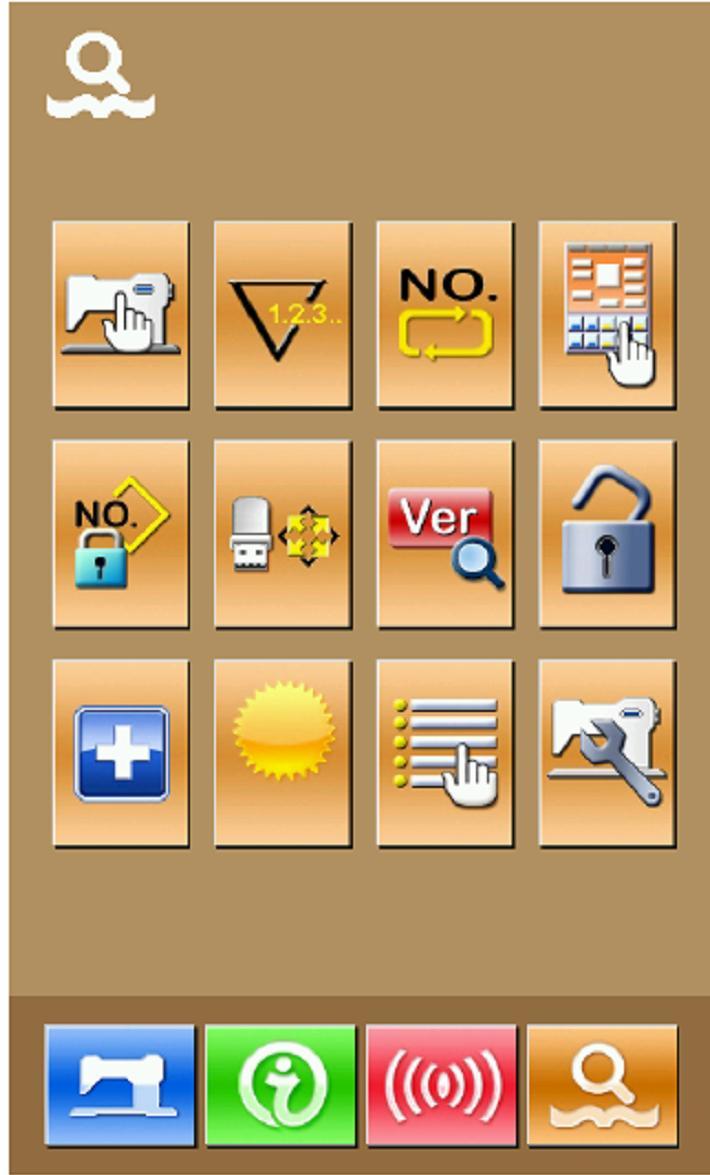
Task: Open the sewing machine touch settings tile
Action: tap(121, 314)
